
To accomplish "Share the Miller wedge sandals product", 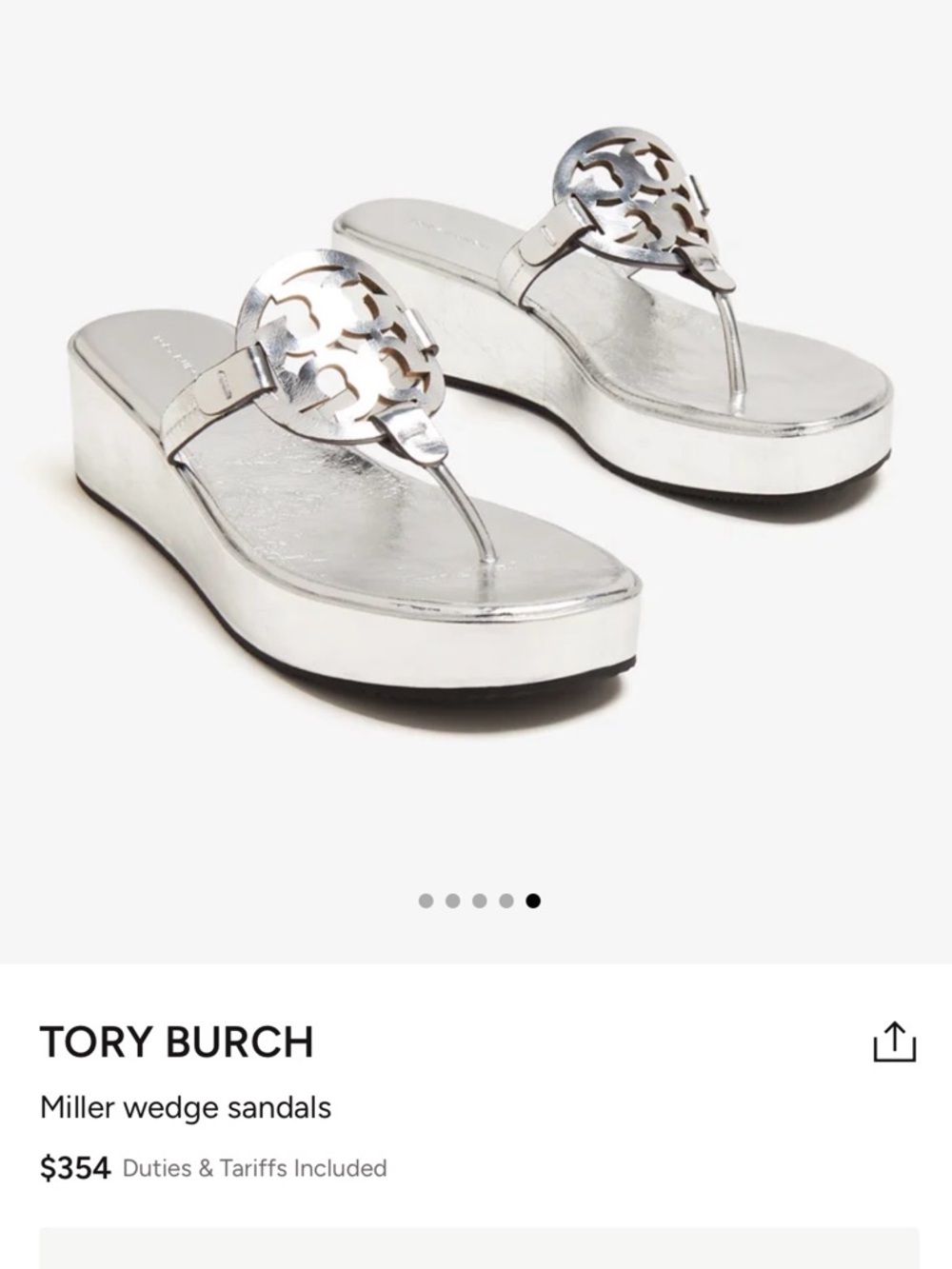I will tap(894, 1041).
